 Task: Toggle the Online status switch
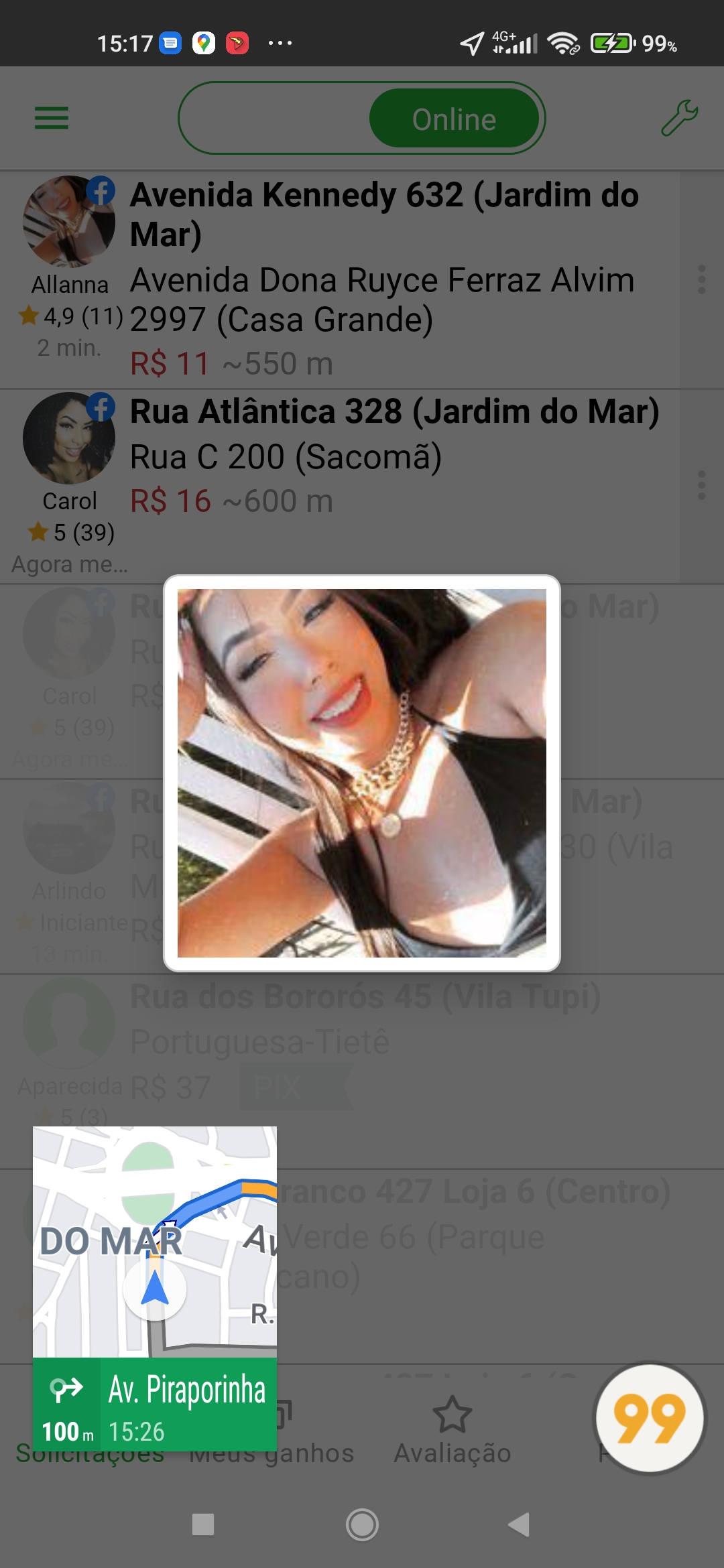click(x=362, y=119)
